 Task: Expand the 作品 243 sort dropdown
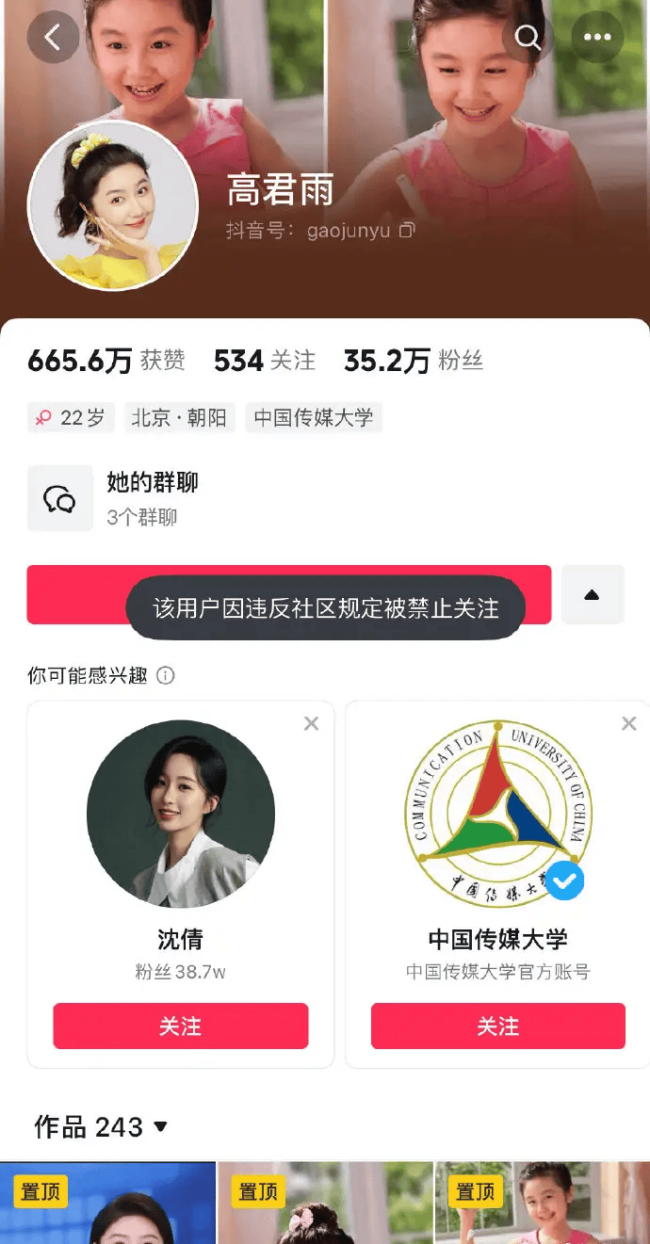160,1128
